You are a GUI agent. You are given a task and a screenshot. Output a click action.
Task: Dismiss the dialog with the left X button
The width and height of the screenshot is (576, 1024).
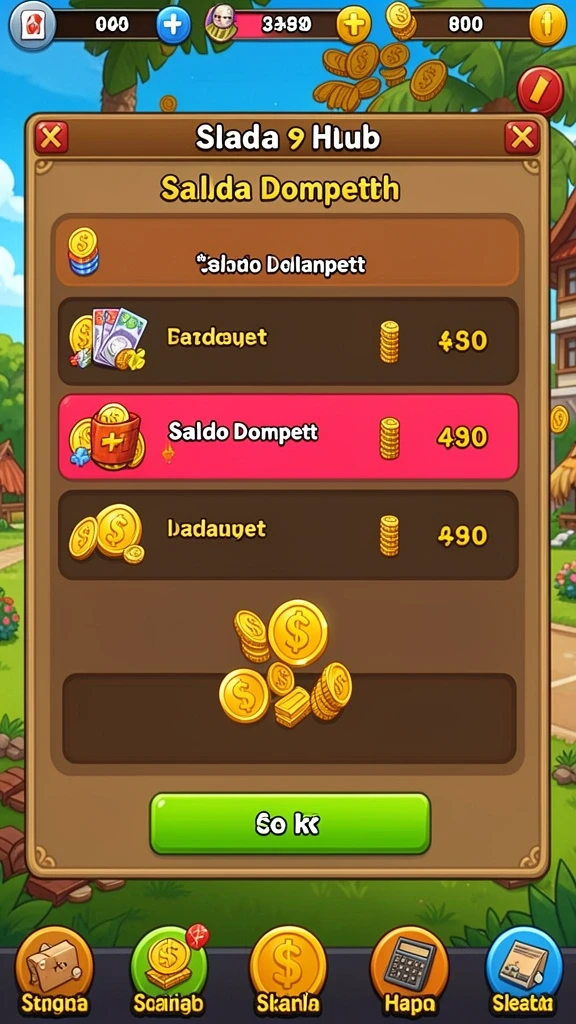(52, 137)
